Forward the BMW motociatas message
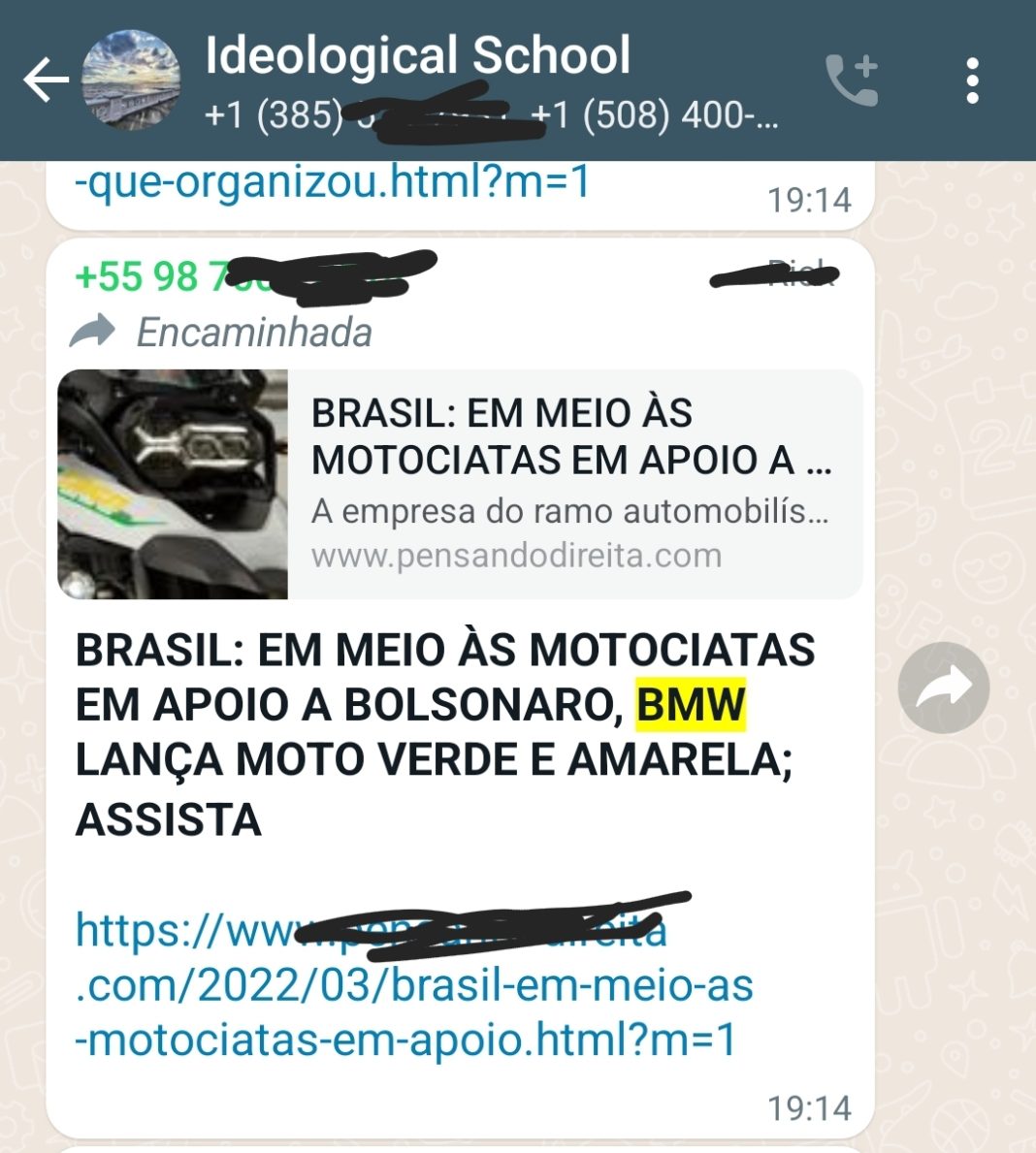The width and height of the screenshot is (1036, 1153). pyautogui.click(x=943, y=688)
